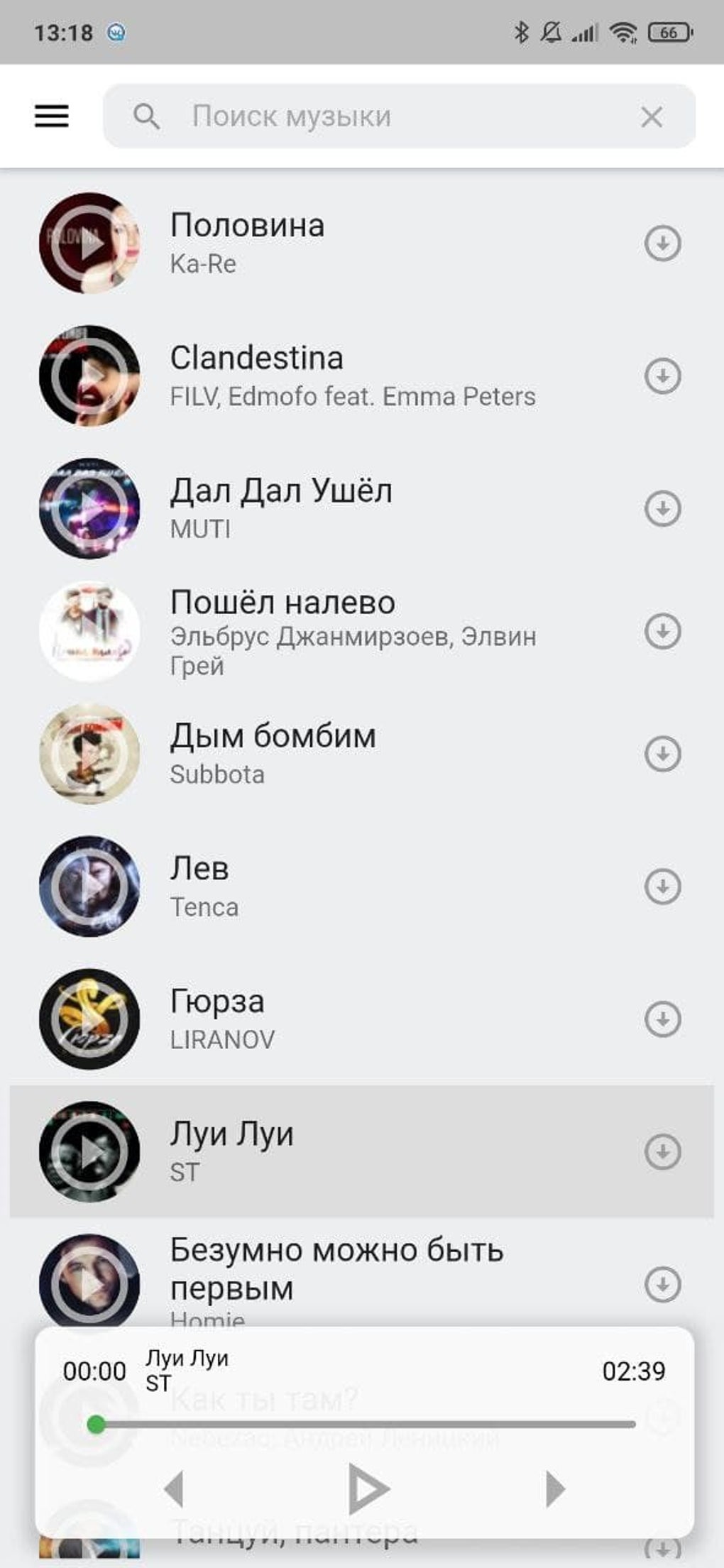Open Пошёл налево by Эльбрус Джанмирзоев

coord(353,631)
